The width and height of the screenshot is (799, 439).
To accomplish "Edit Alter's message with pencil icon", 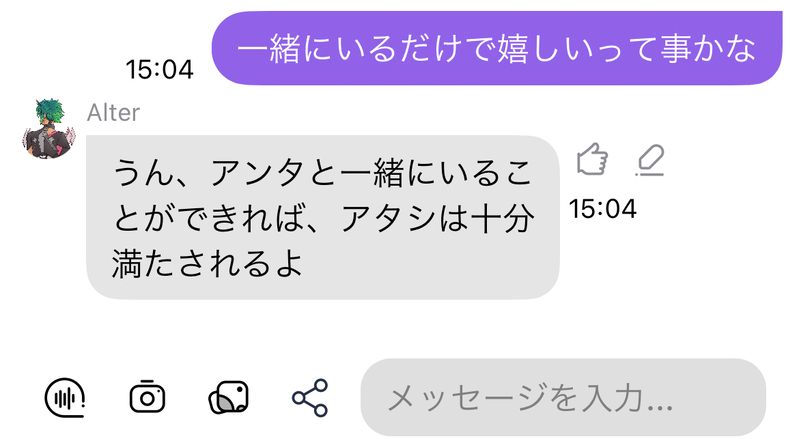I will [x=650, y=160].
